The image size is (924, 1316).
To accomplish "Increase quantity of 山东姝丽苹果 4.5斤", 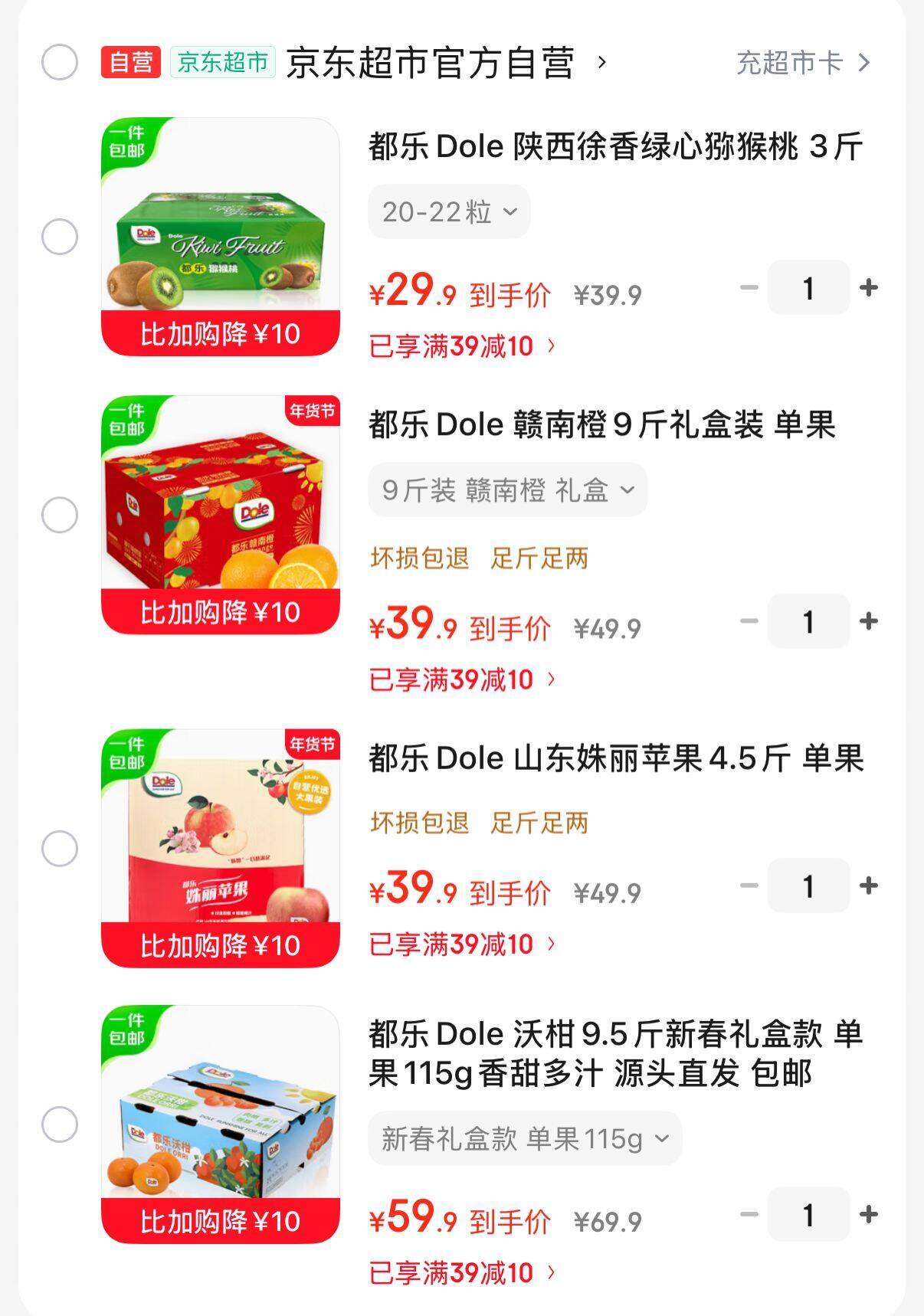I will [x=869, y=886].
